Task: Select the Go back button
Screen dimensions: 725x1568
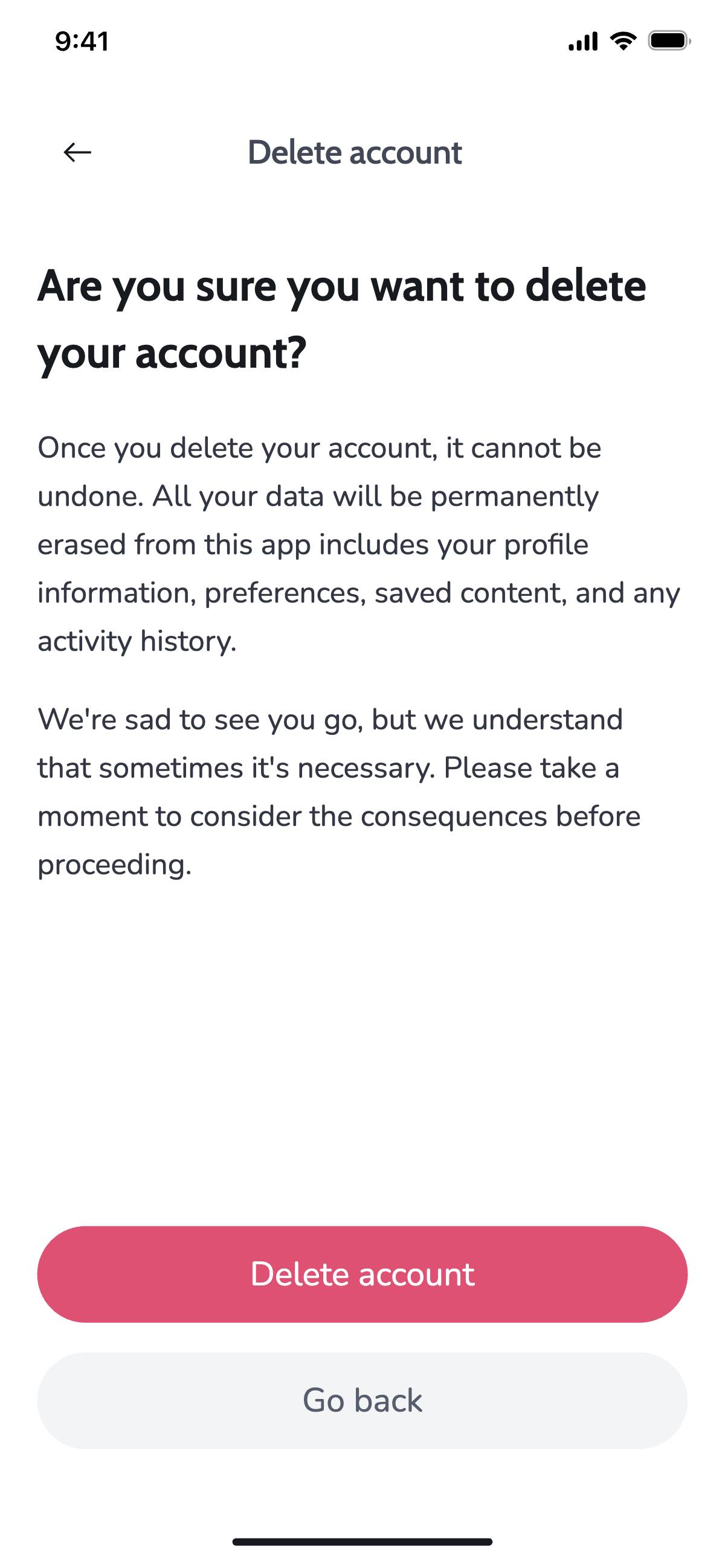Action: point(362,1401)
